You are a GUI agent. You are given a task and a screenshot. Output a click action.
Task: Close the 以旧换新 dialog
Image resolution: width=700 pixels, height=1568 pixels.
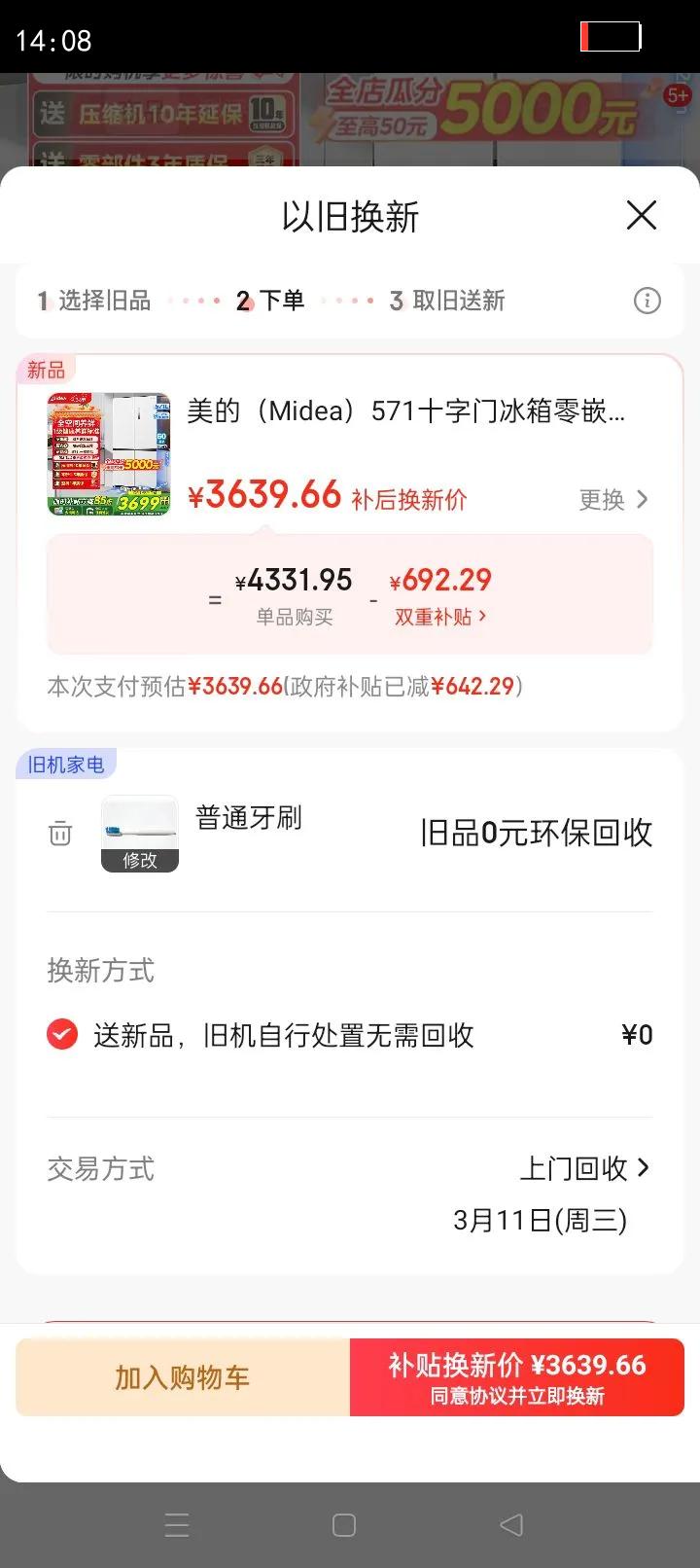641,215
